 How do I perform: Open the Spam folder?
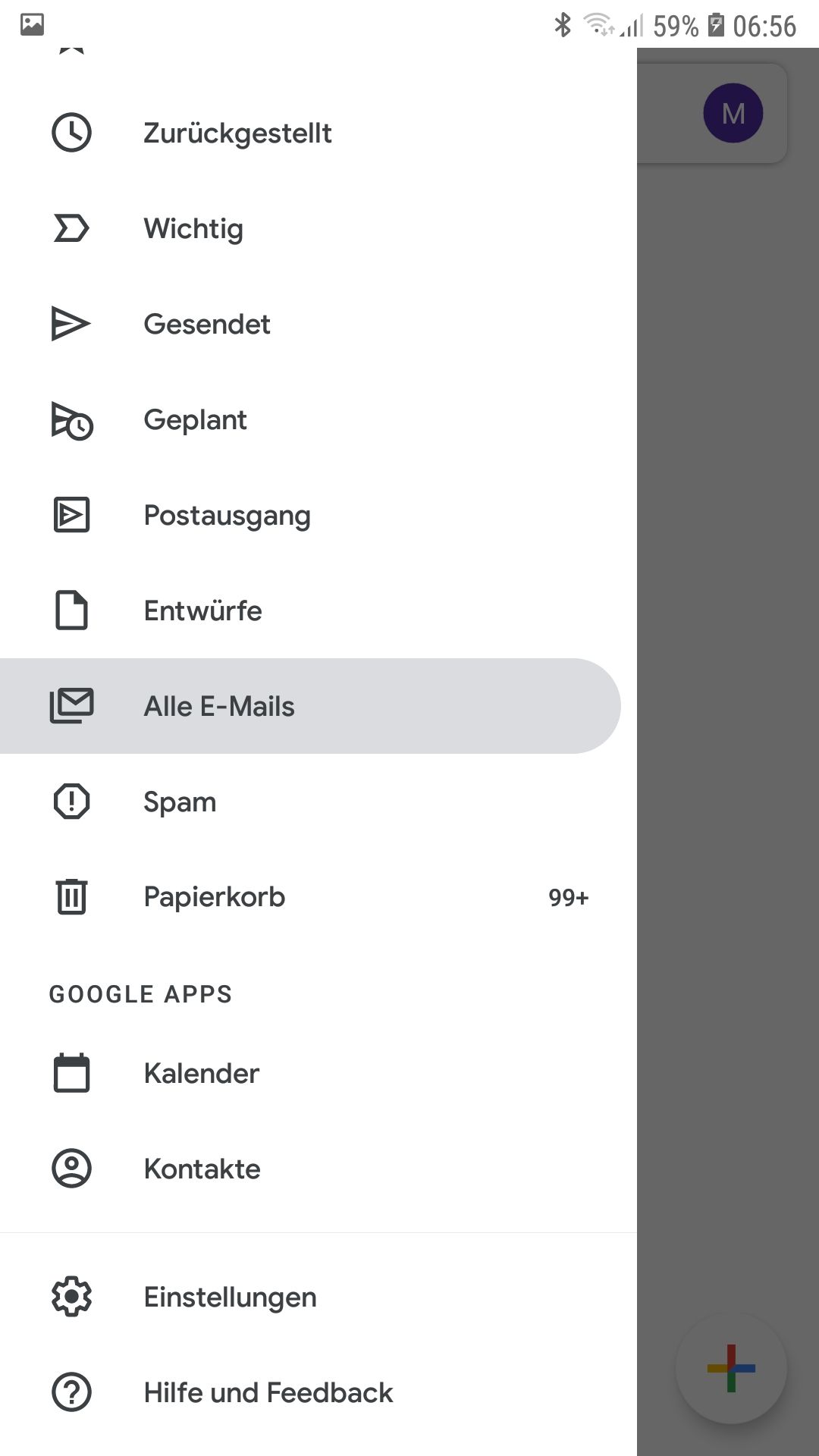[x=180, y=802]
